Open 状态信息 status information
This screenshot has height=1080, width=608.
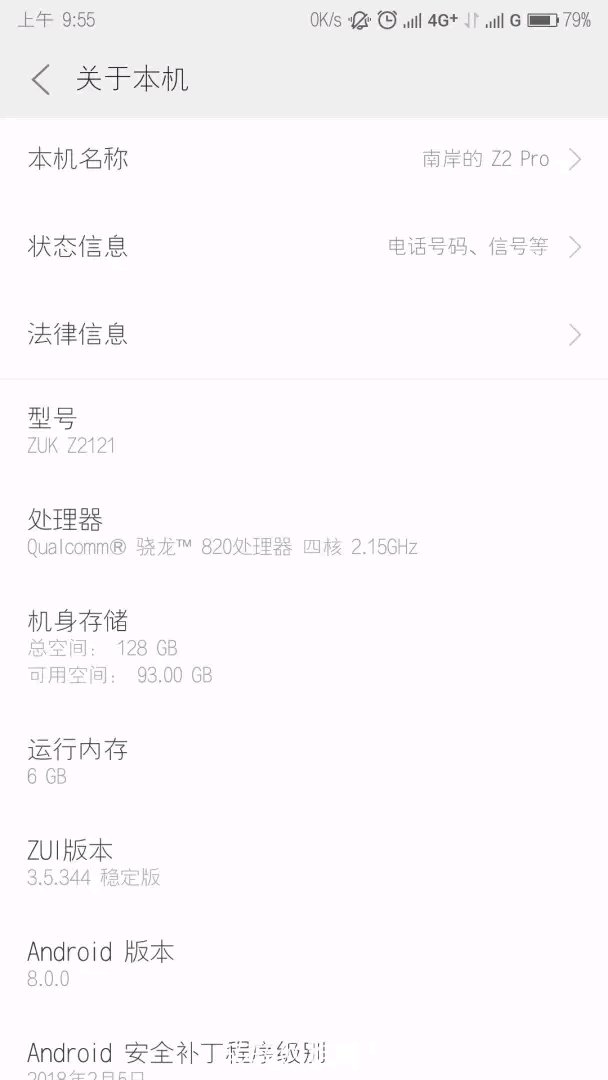pyautogui.click(x=304, y=247)
